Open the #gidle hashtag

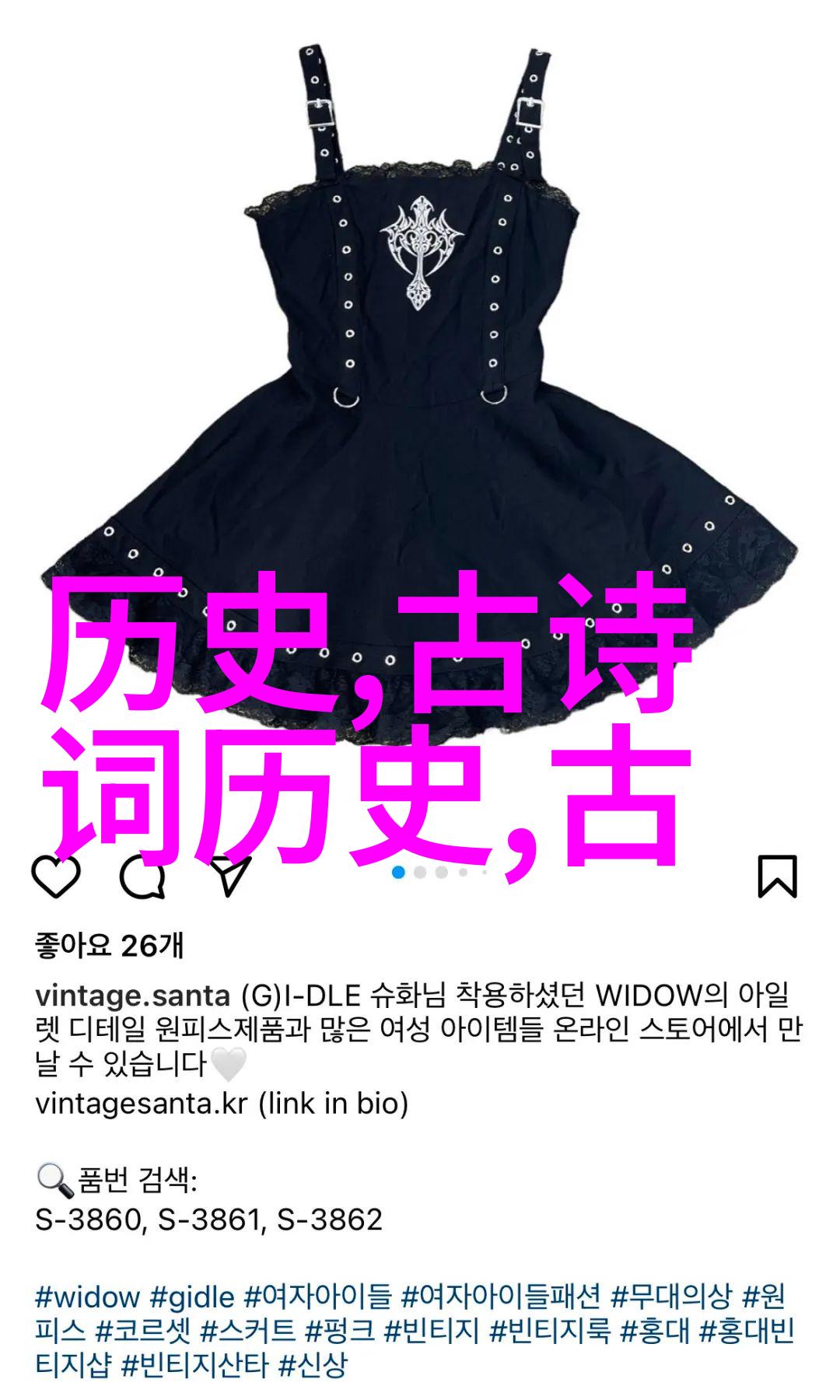click(192, 1297)
